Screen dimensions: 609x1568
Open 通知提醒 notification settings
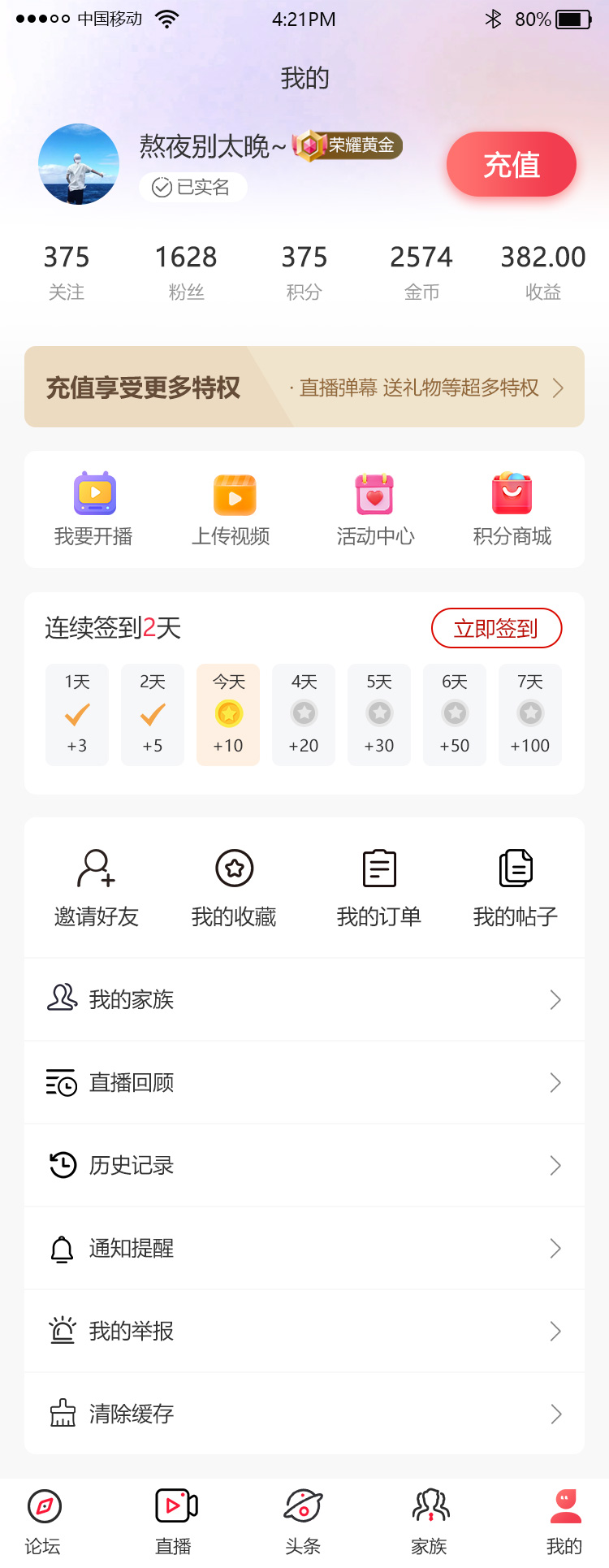[x=304, y=1248]
